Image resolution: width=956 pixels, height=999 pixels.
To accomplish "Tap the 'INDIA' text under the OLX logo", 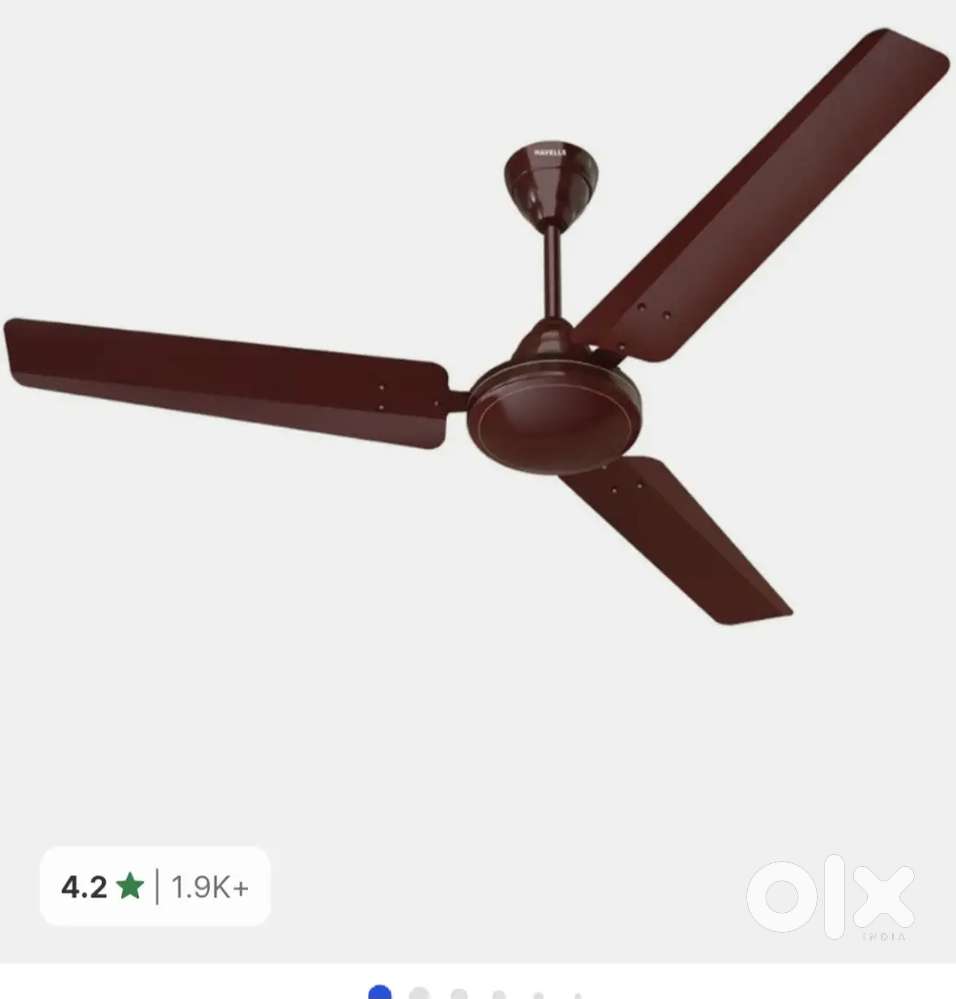I will (x=884, y=937).
